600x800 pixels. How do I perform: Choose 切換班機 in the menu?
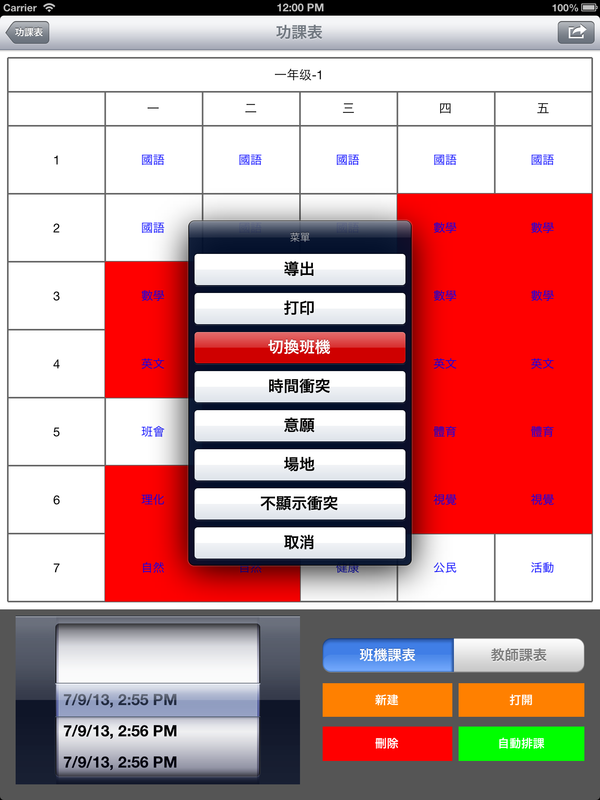(300, 347)
